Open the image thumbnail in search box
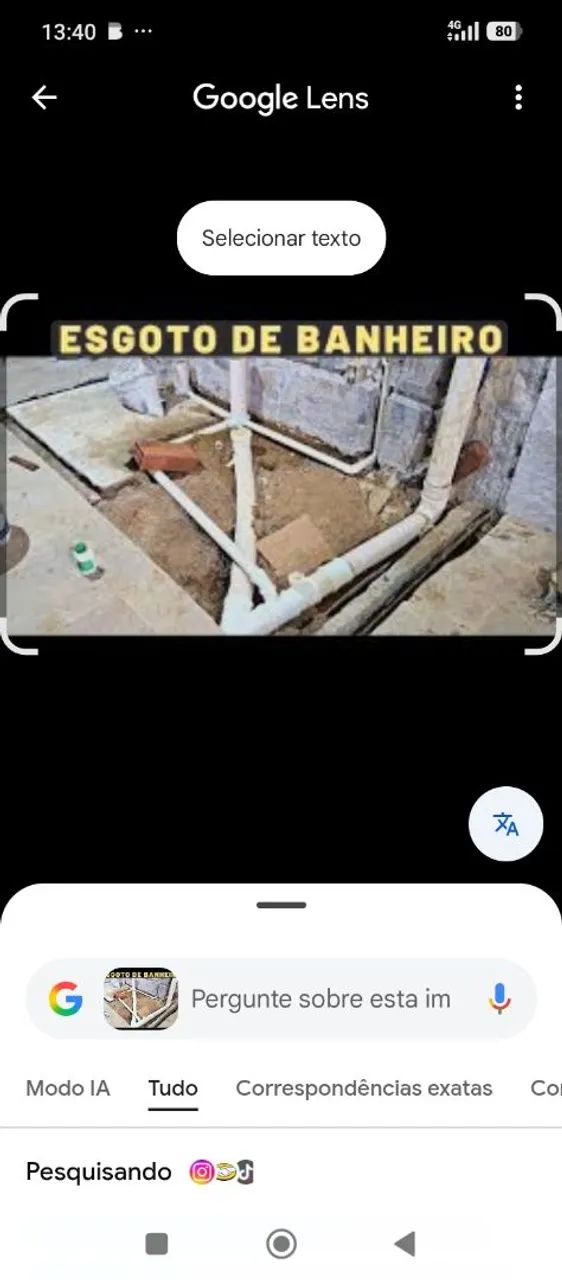This screenshot has height=1280, width=562. [x=141, y=999]
